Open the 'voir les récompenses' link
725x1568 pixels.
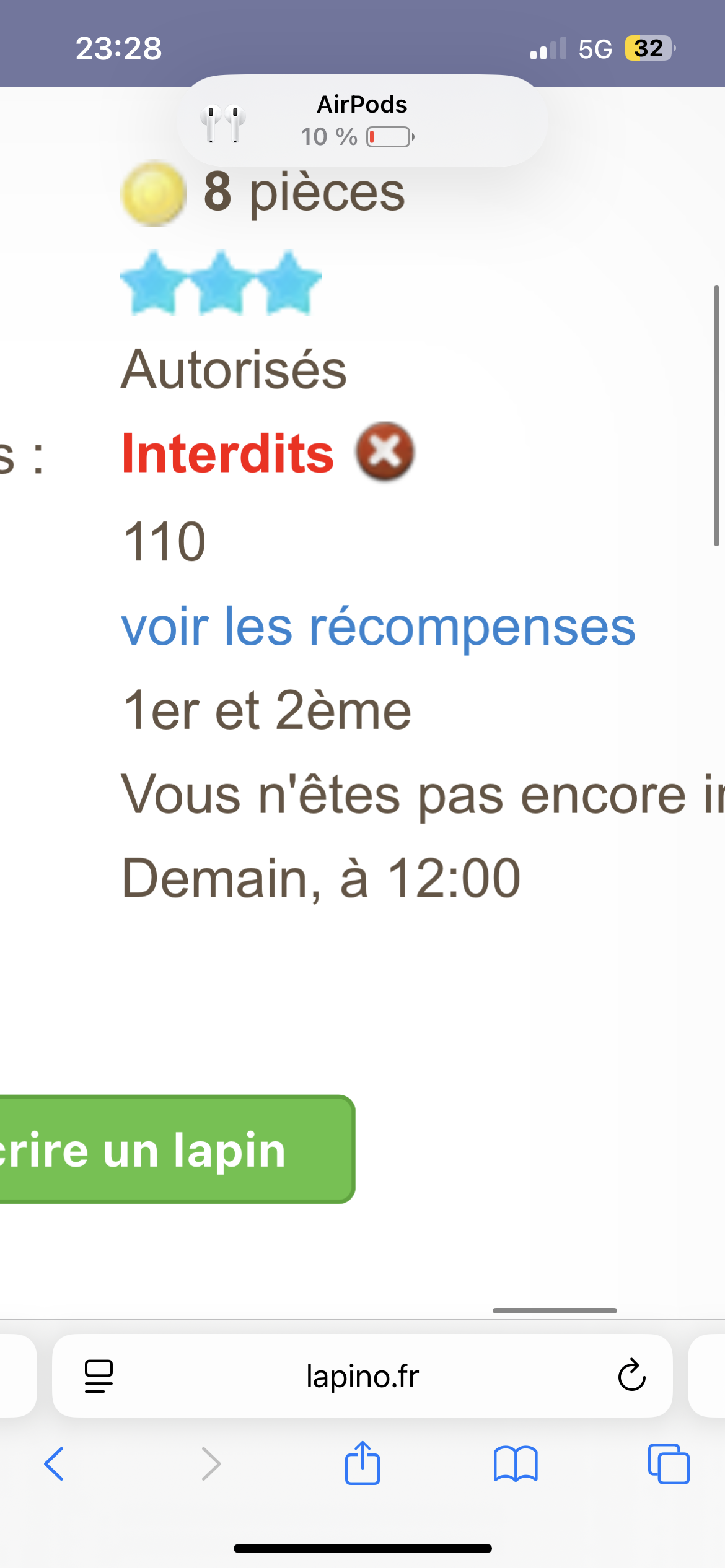[x=378, y=627]
